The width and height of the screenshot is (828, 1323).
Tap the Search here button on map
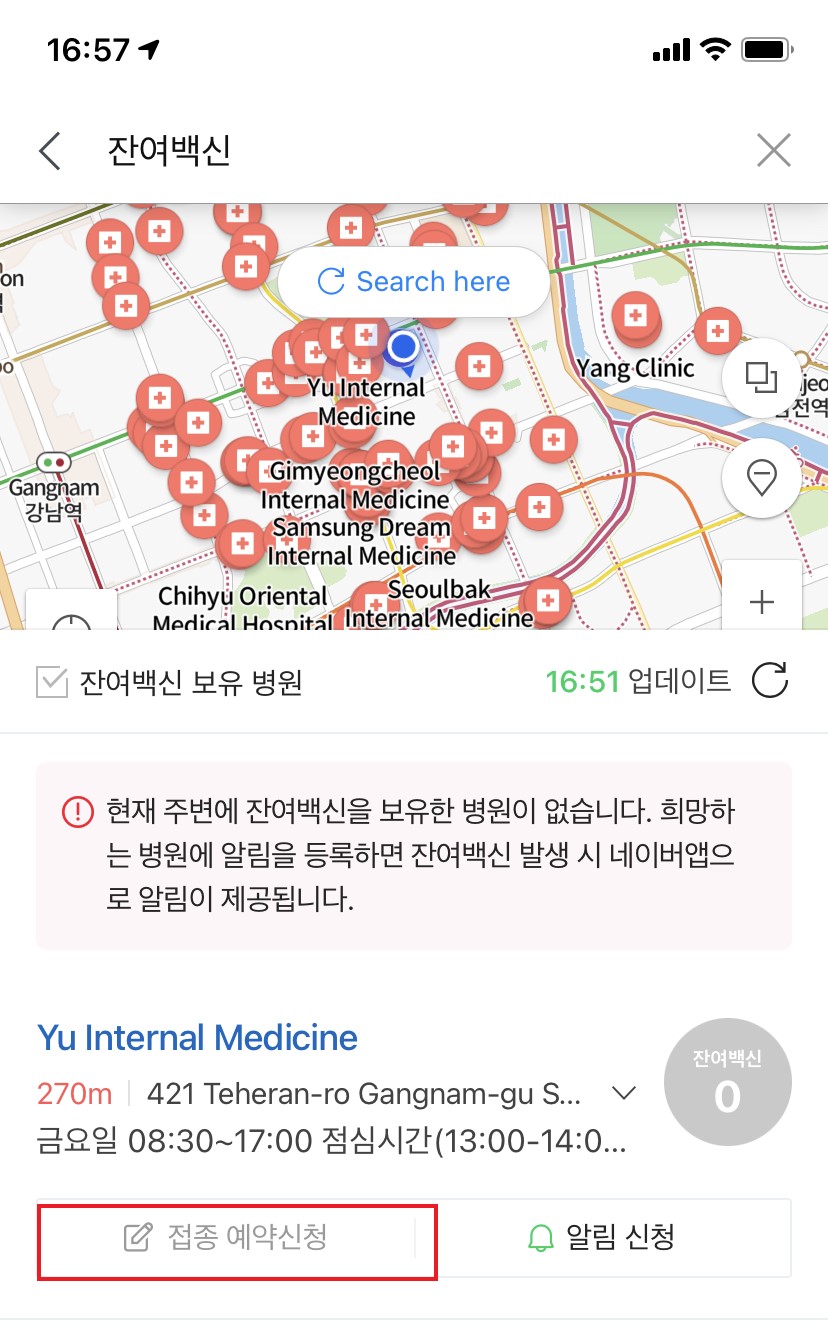[x=414, y=282]
